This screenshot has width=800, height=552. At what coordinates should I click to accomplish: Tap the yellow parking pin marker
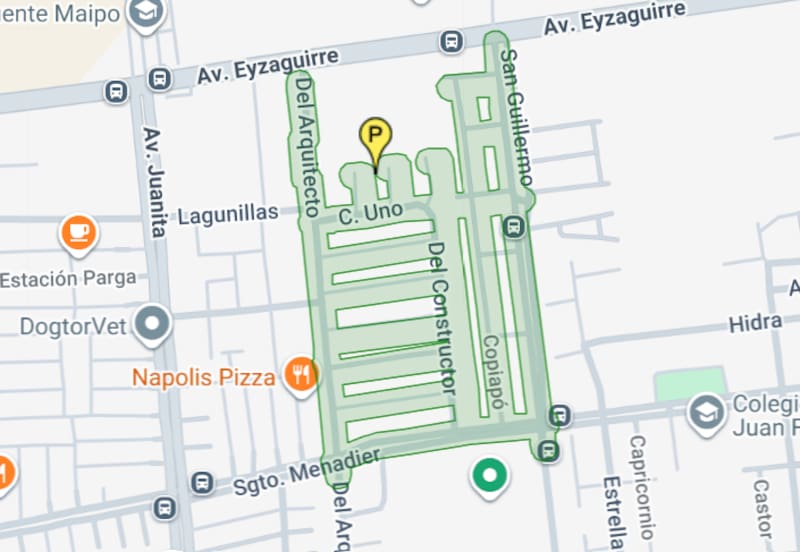375,138
